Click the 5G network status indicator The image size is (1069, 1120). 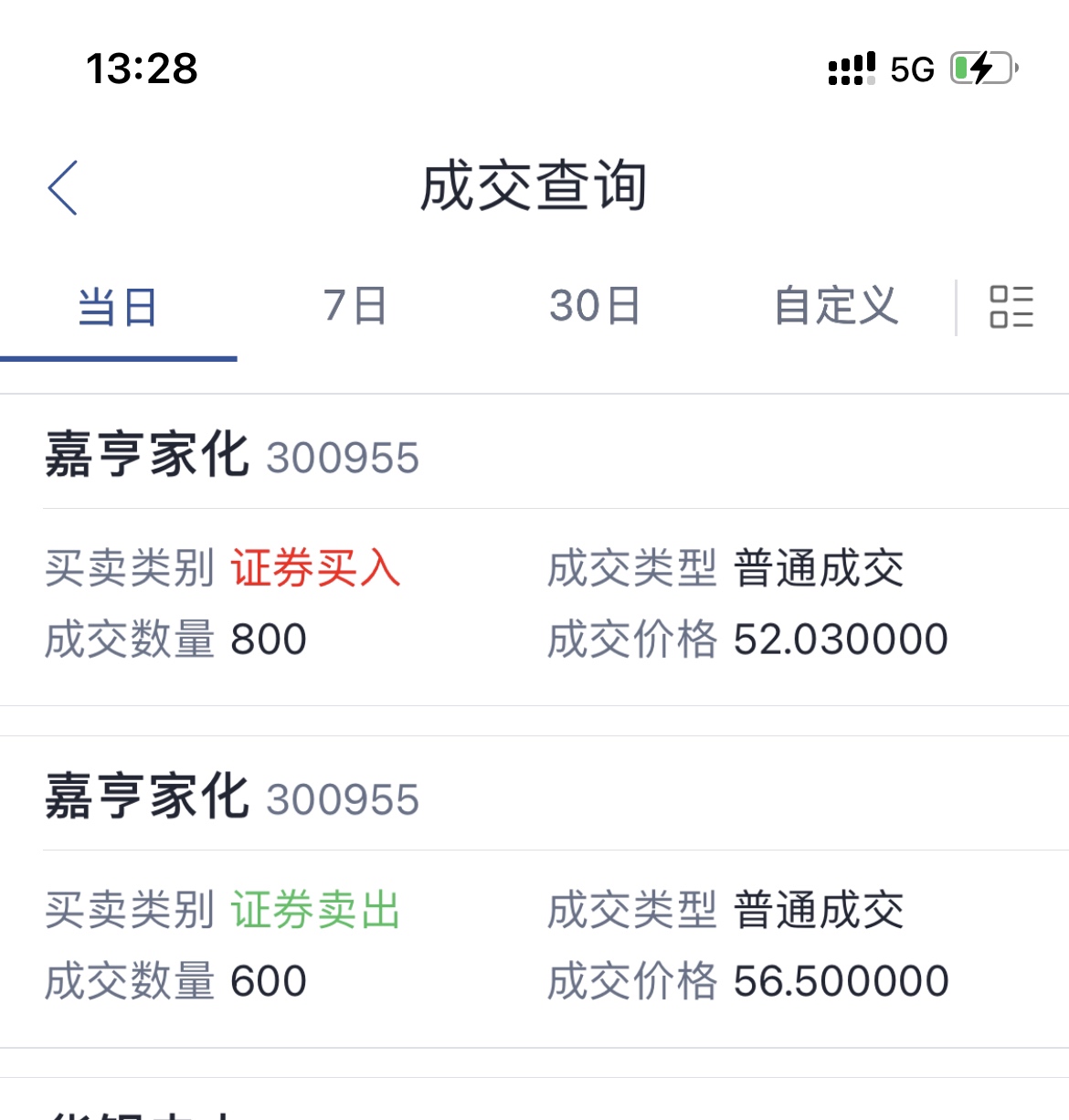[912, 68]
